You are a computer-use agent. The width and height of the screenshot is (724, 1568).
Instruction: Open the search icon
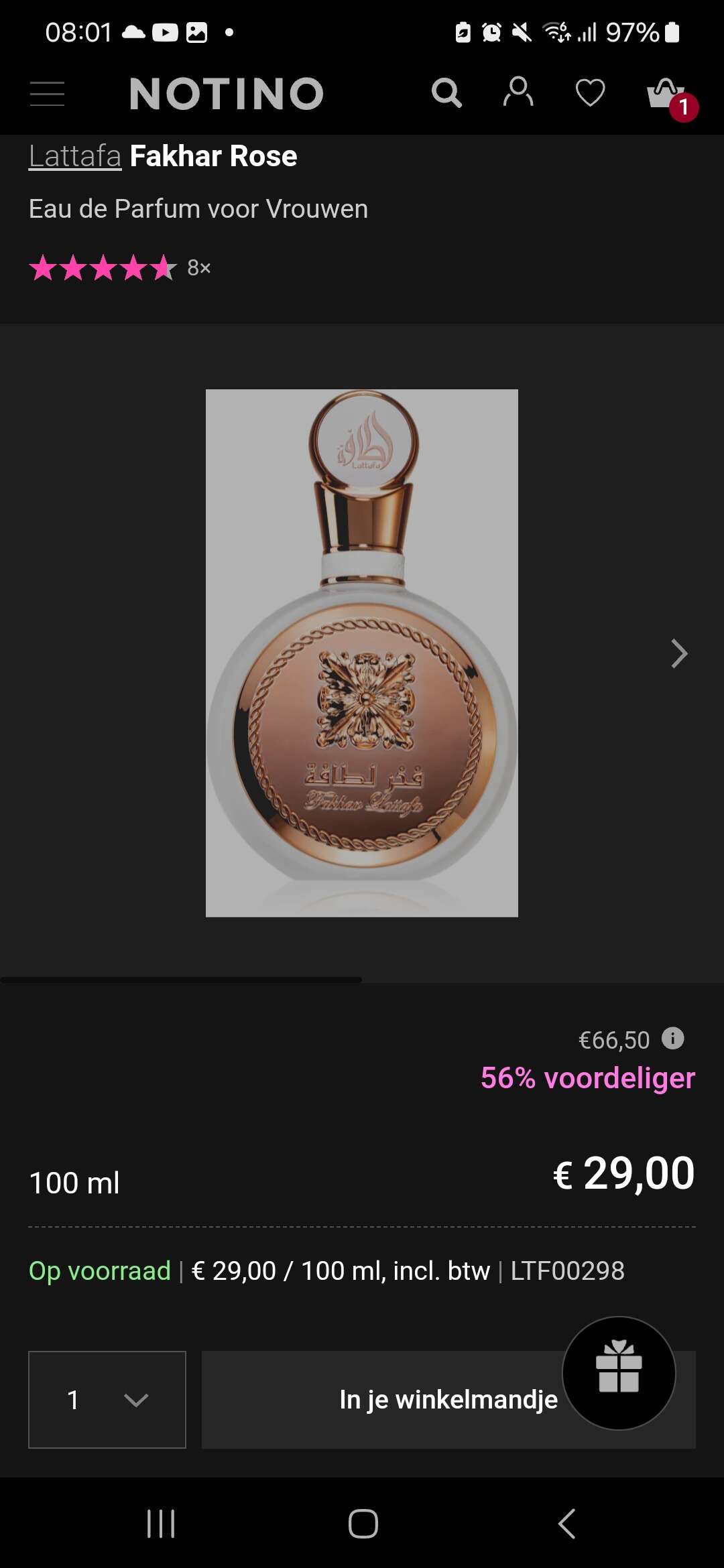[446, 93]
